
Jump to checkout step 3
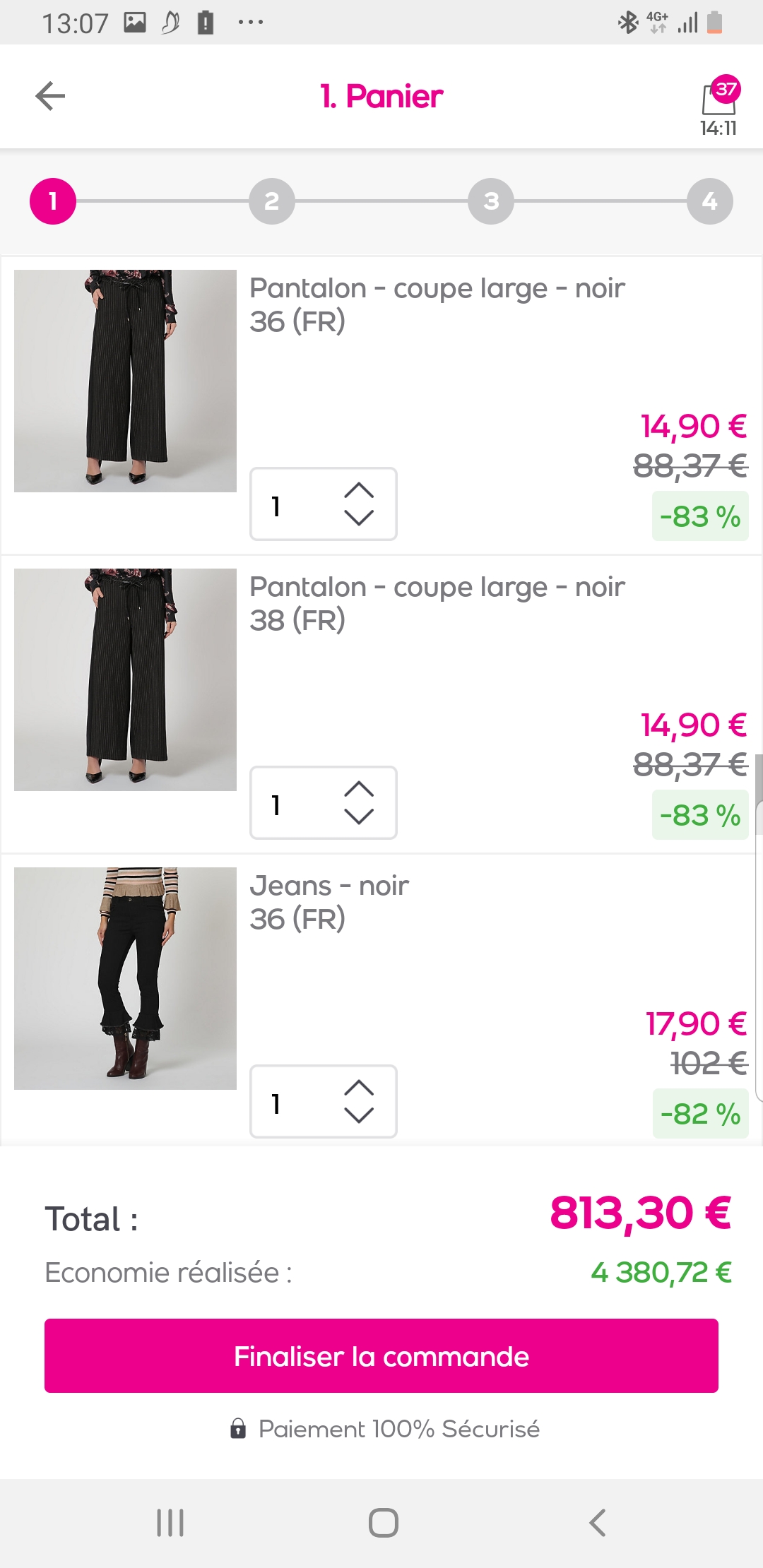point(491,201)
